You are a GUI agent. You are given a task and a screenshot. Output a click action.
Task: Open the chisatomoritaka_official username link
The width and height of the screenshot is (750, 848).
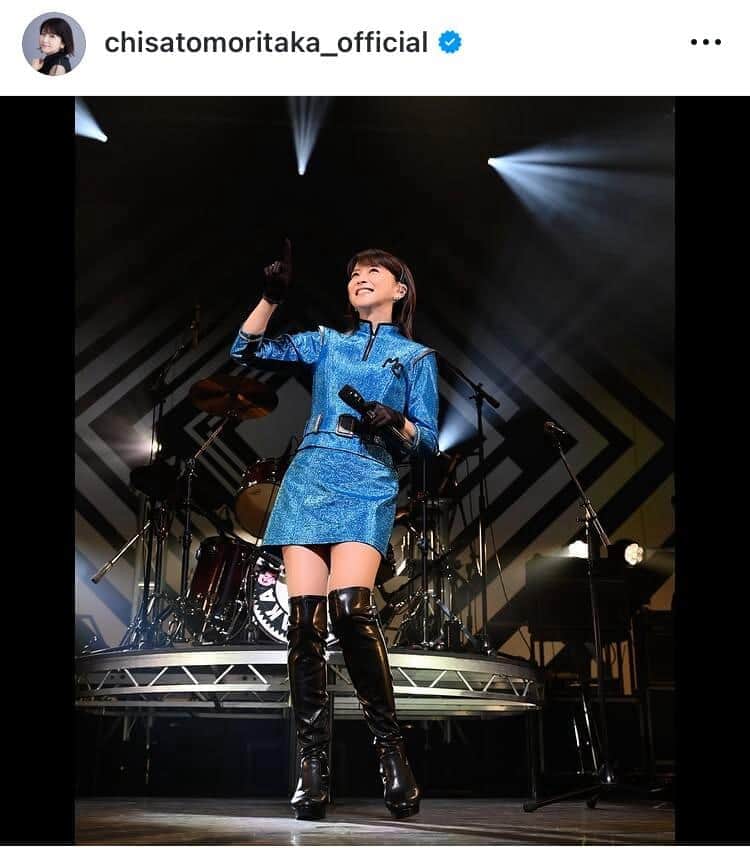[x=266, y=43]
